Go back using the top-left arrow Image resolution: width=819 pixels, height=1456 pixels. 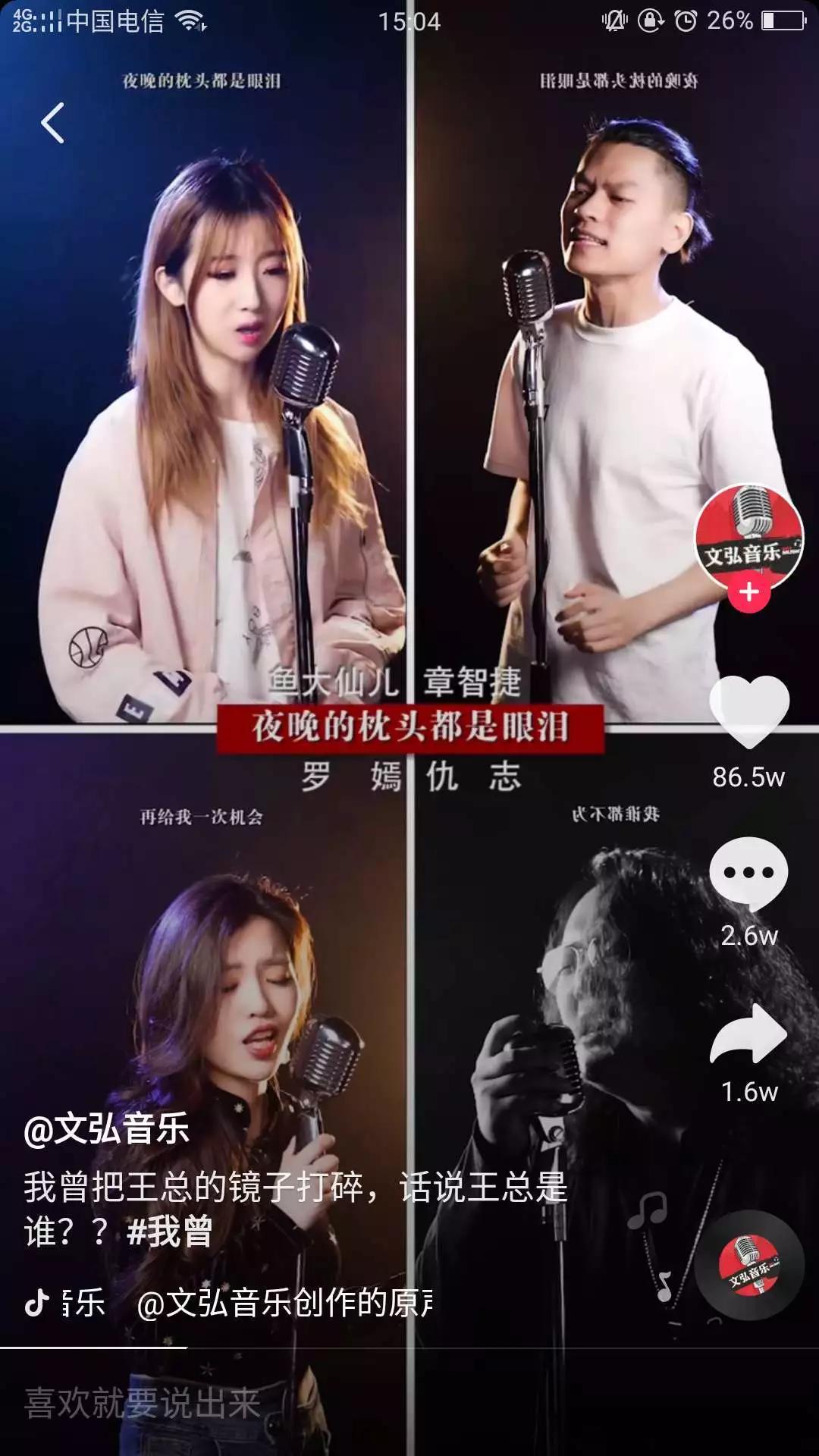[x=52, y=123]
